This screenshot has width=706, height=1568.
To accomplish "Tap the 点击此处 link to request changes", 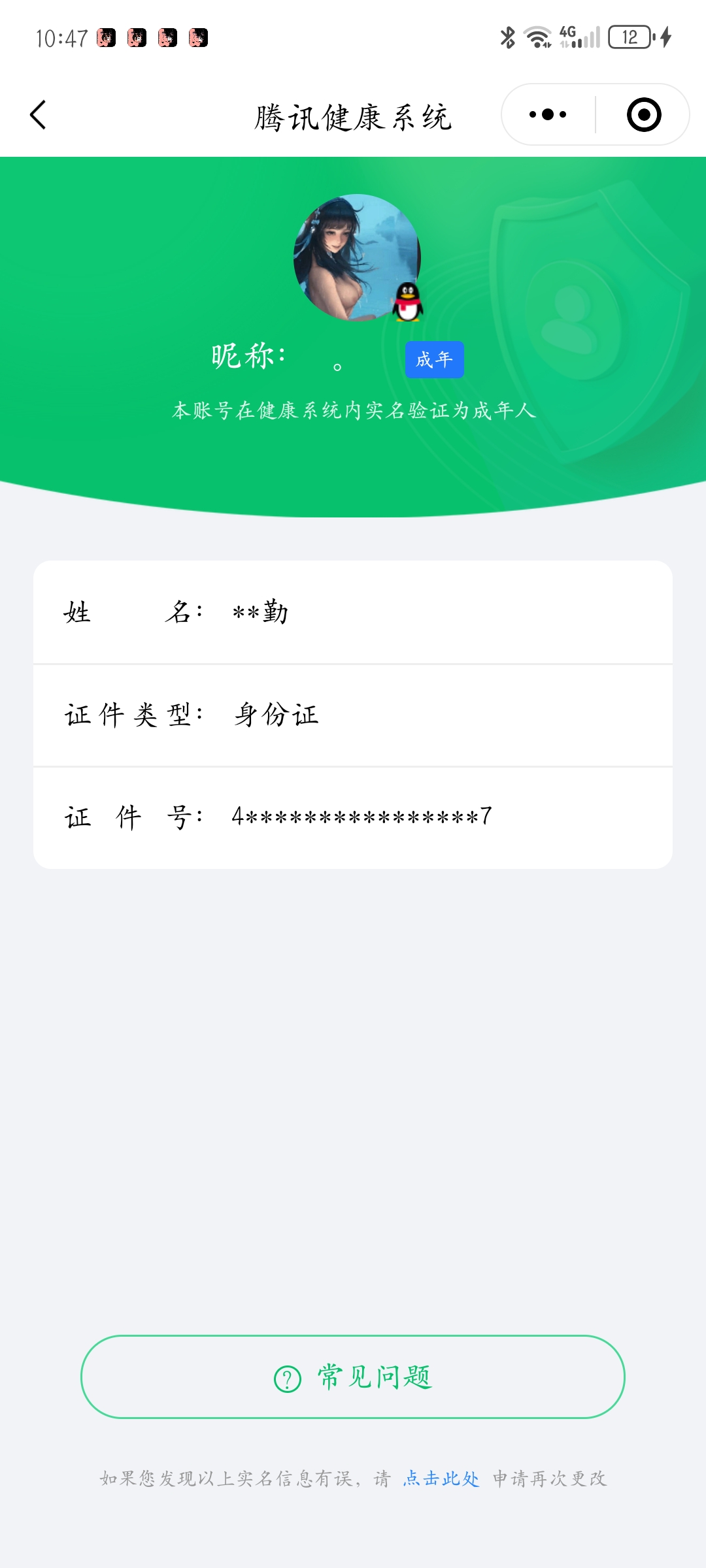I will click(441, 1478).
